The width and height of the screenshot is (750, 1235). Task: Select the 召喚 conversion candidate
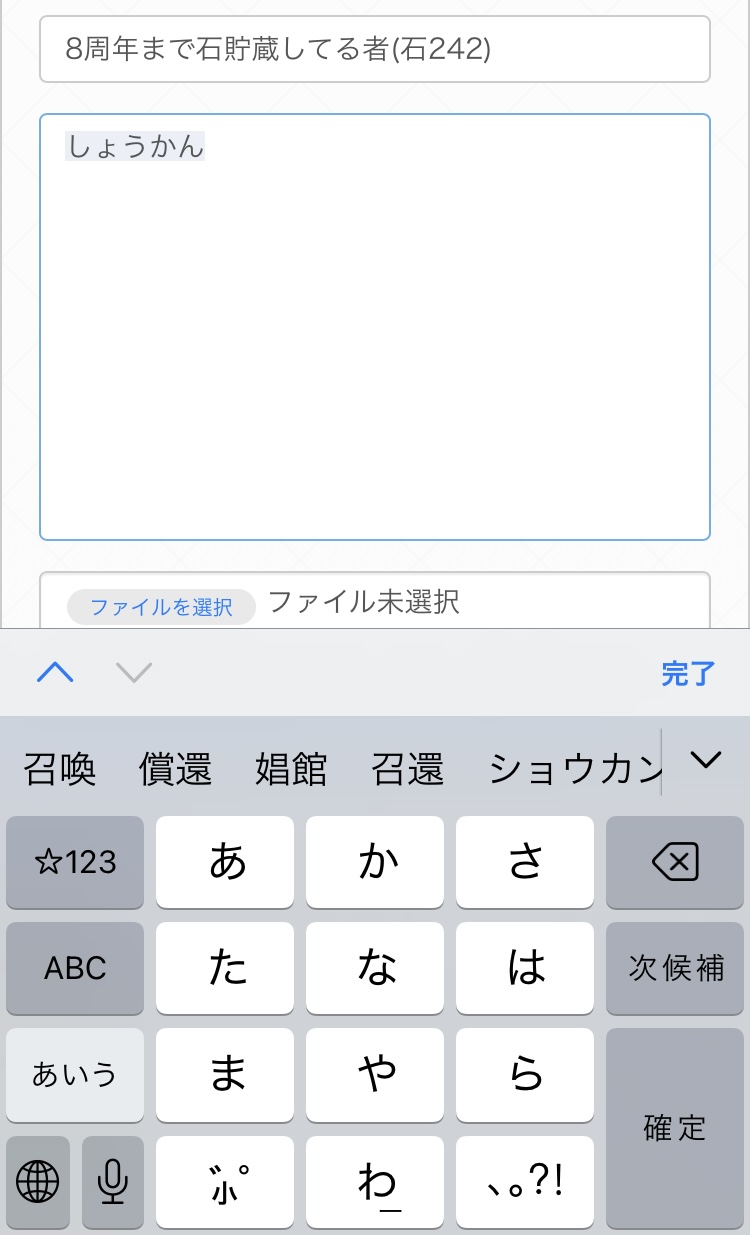60,769
